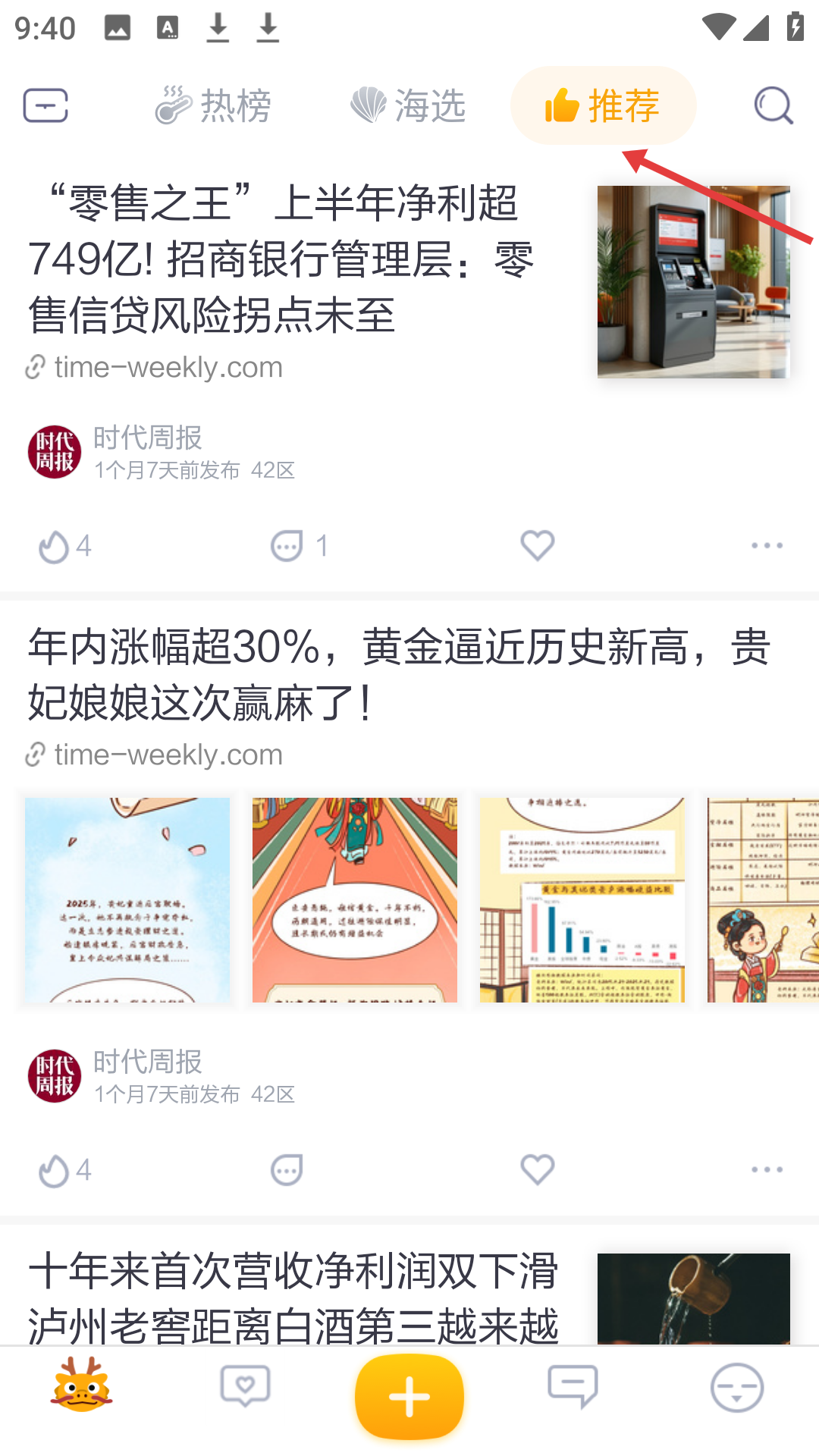Select the 推荐 tab

click(x=603, y=105)
